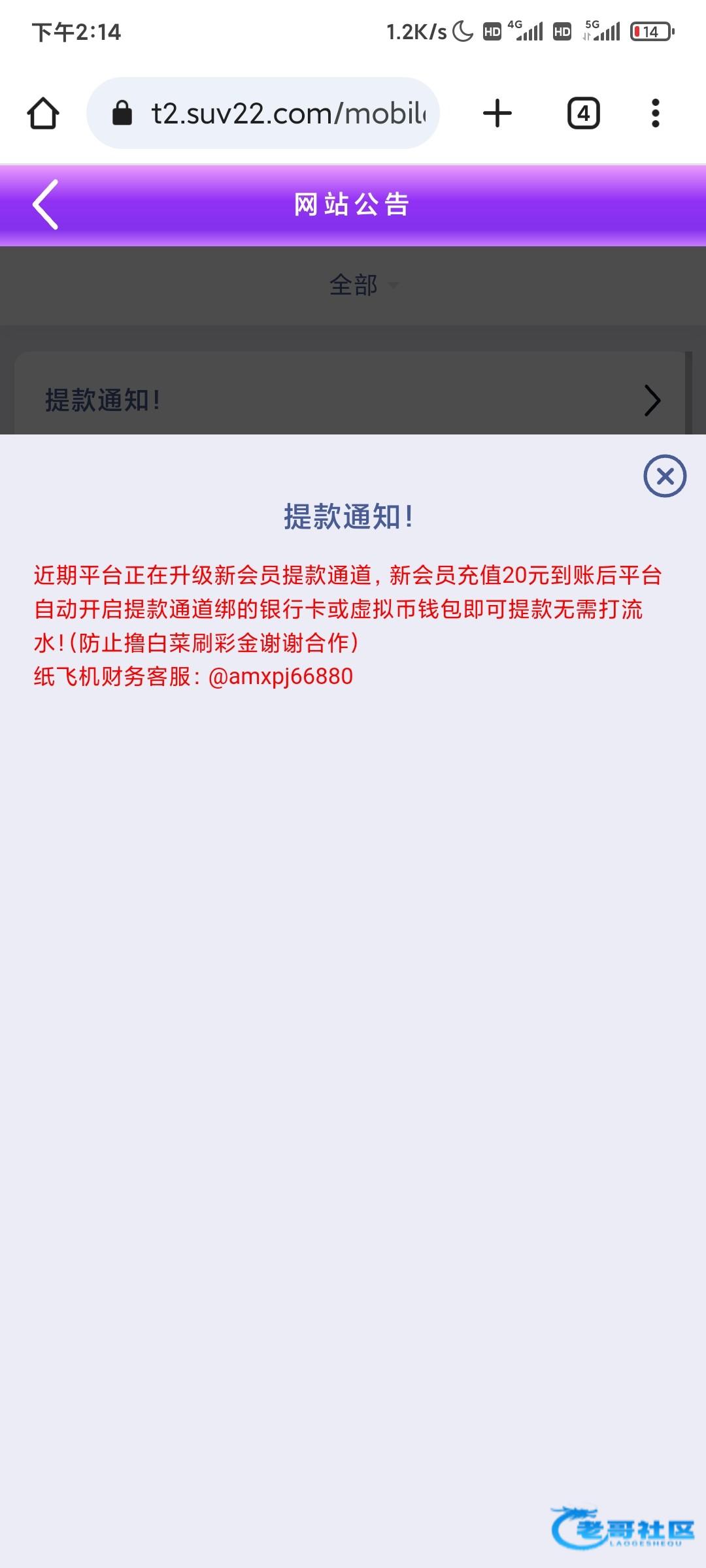
Task: Tap the URL address bar
Action: click(x=263, y=113)
